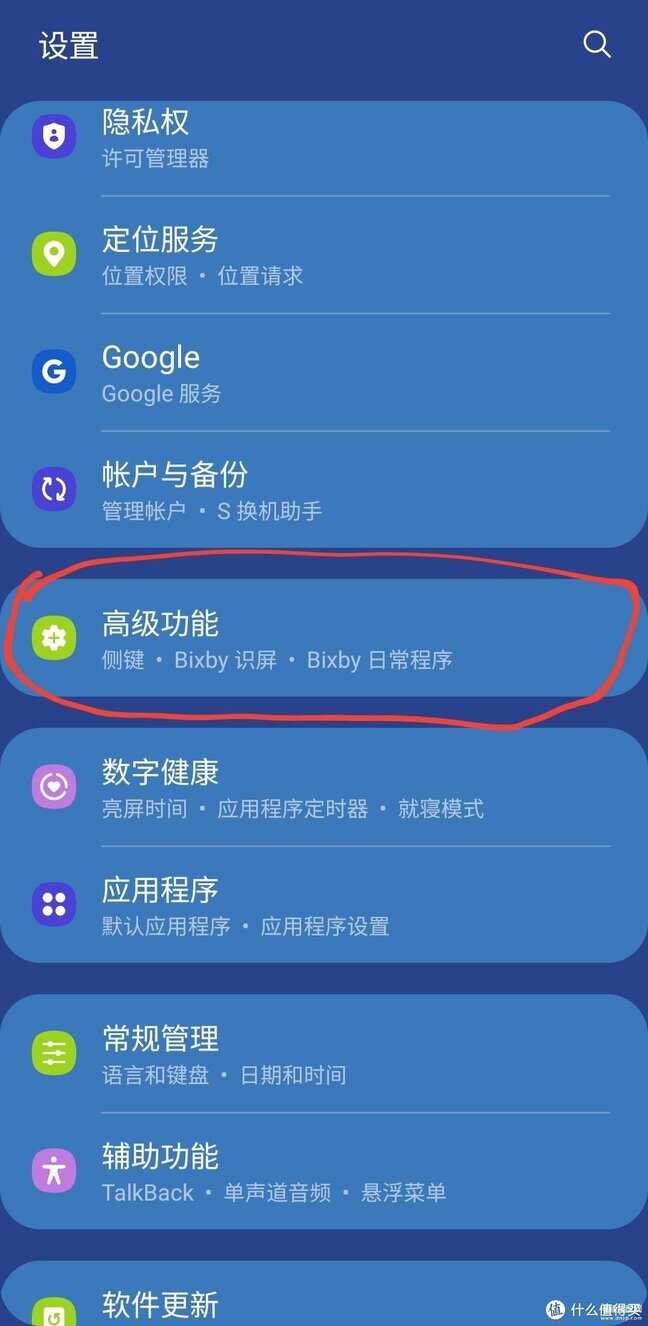648x1326 pixels.
Task: Open the settings search icon
Action: click(x=597, y=45)
